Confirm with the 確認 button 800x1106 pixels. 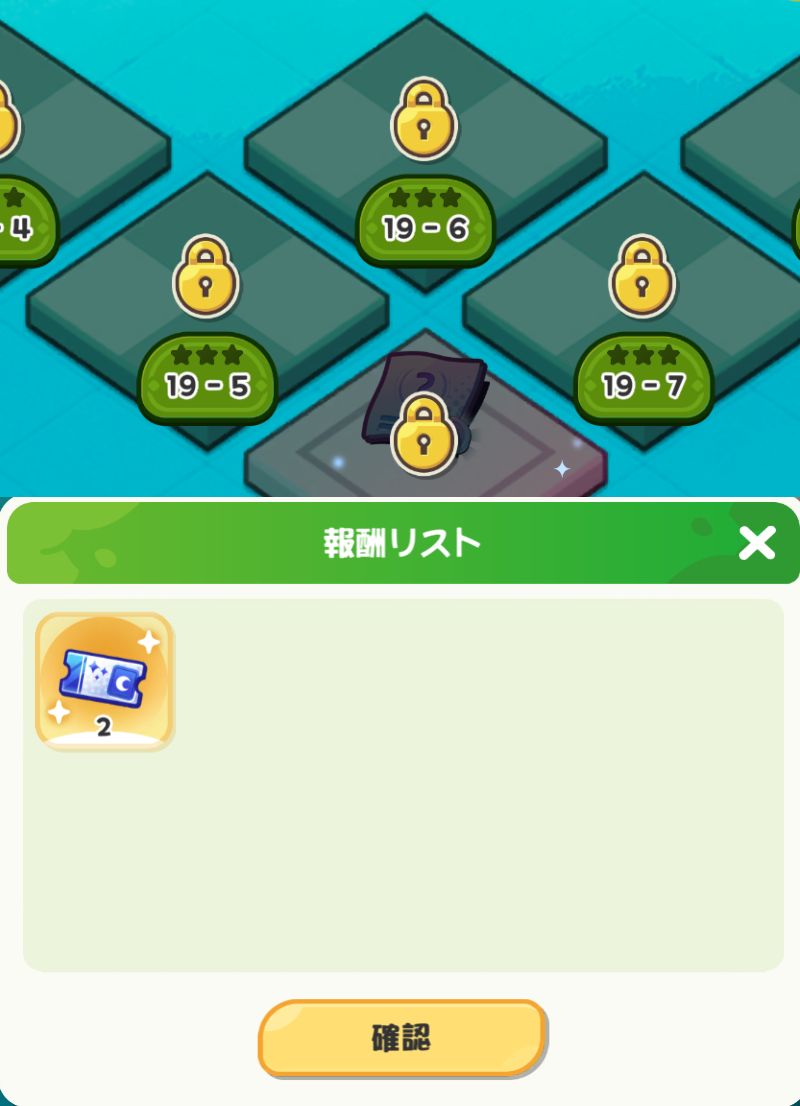pos(402,1038)
